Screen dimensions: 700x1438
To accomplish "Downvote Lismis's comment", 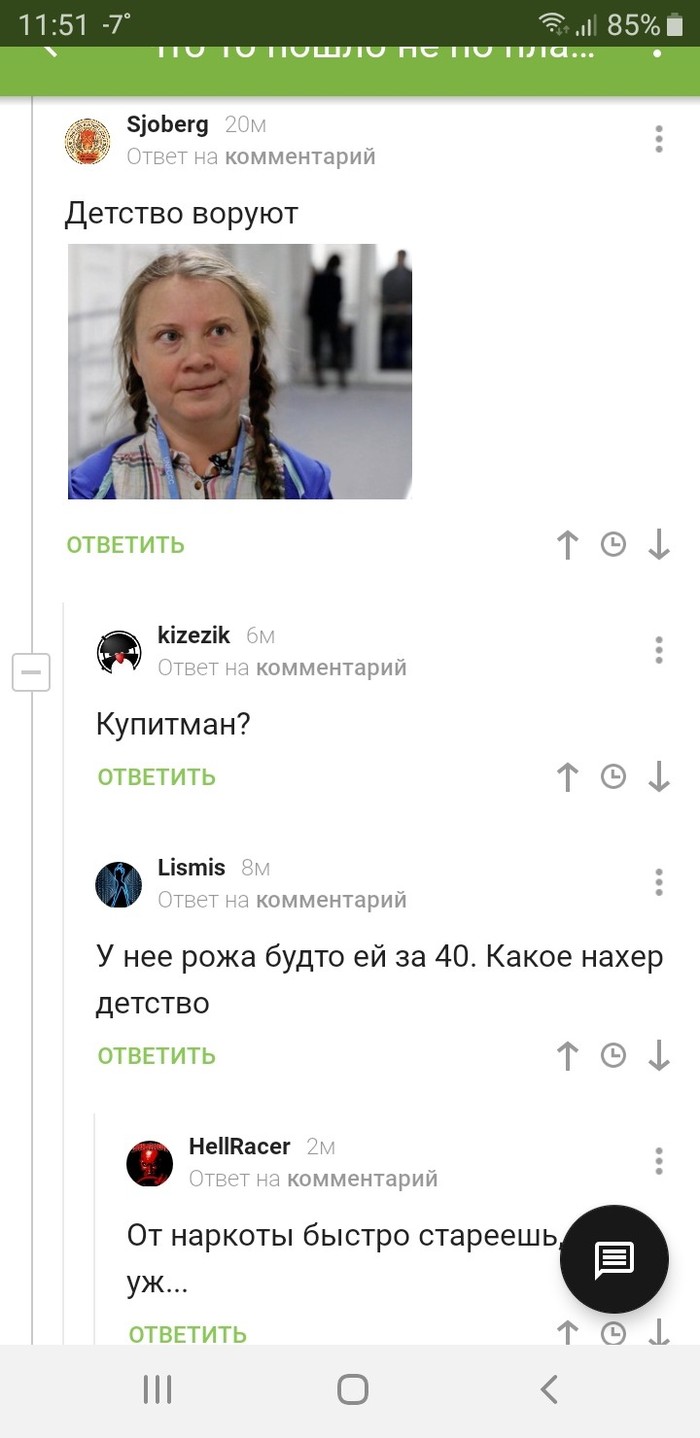I will click(658, 1056).
